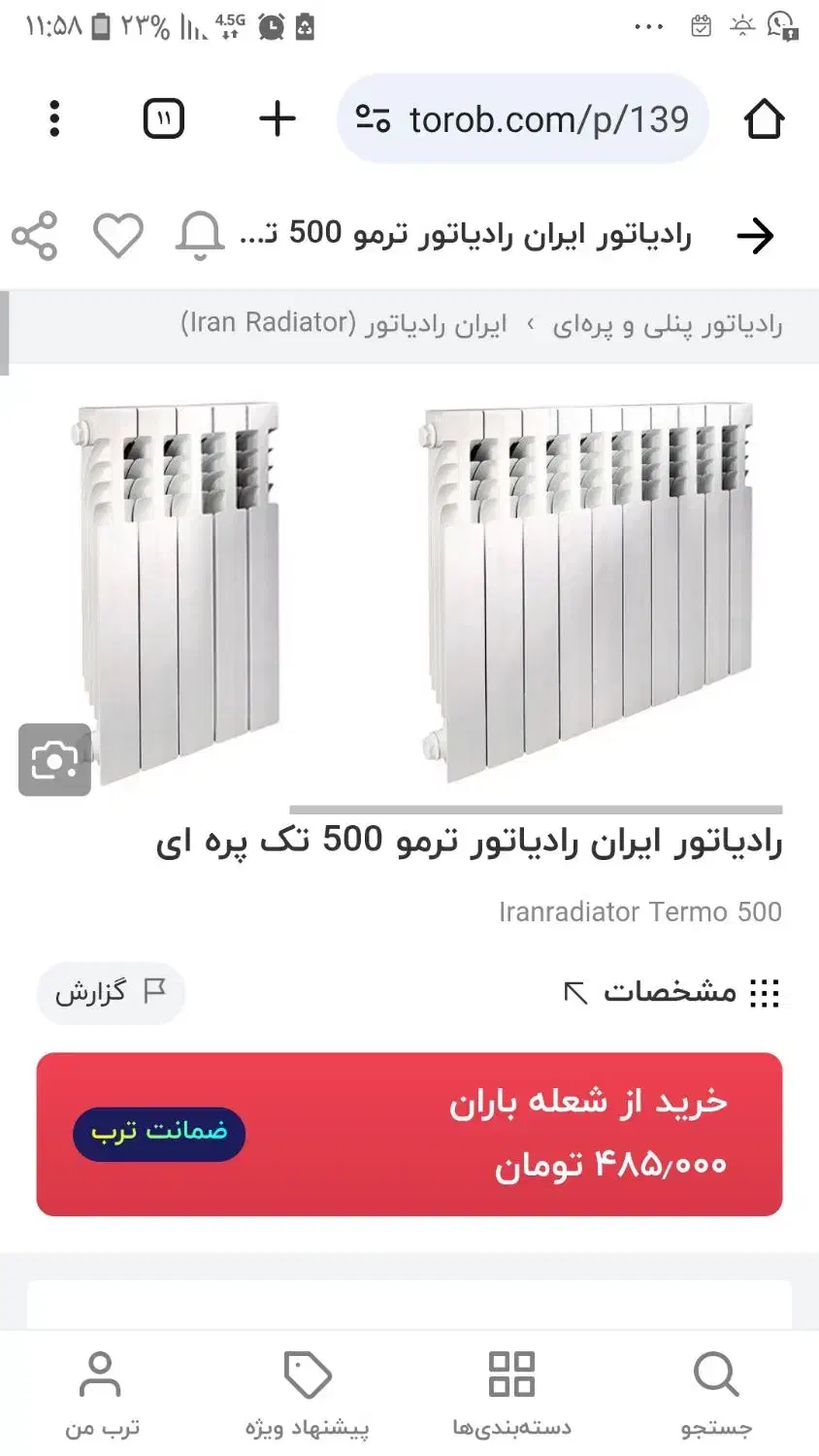Viewport: 819px width, 1456px height.
Task: Tap the گزارش report button
Action: point(111,992)
